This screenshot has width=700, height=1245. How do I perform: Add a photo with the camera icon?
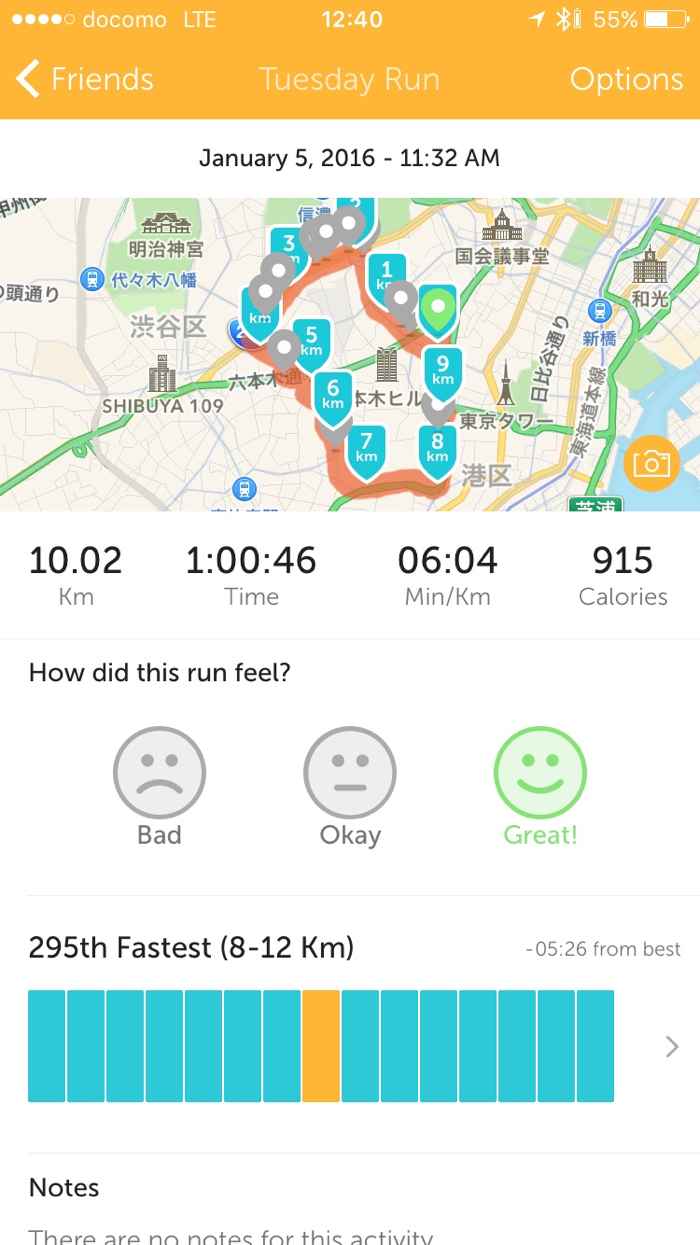pyautogui.click(x=651, y=463)
